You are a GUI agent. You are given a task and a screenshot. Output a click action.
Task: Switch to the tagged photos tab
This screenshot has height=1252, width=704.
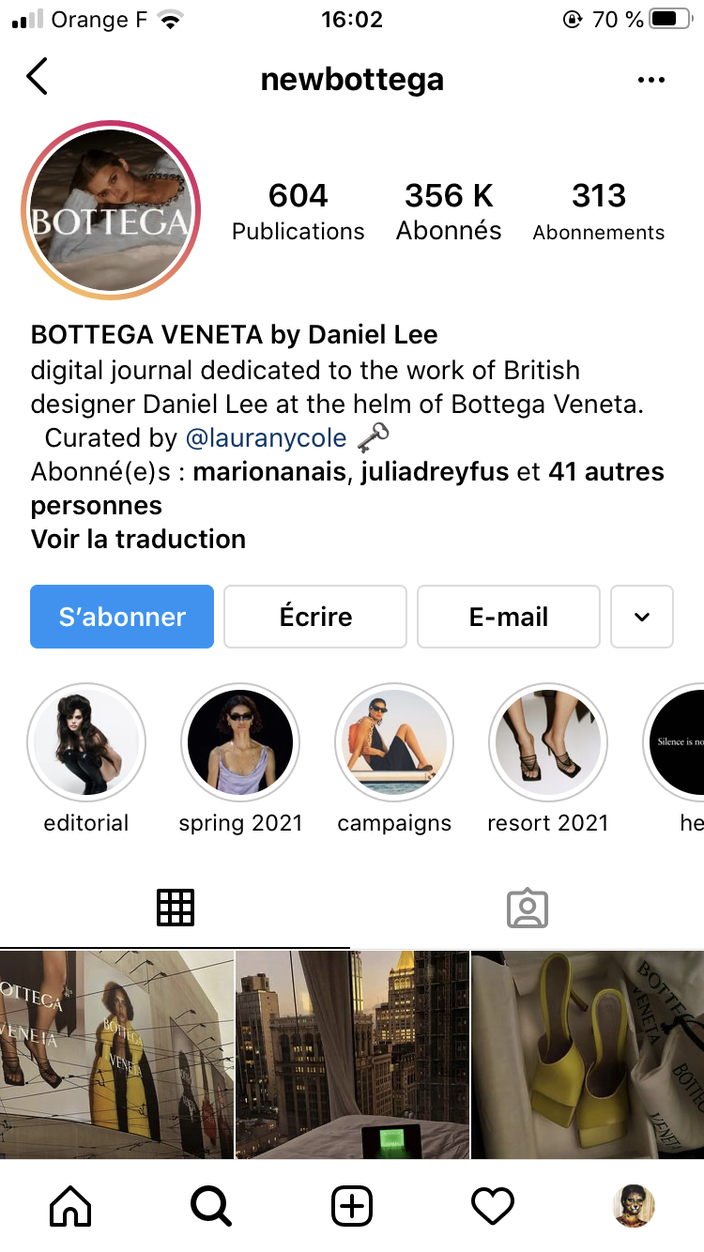pyautogui.click(x=527, y=908)
